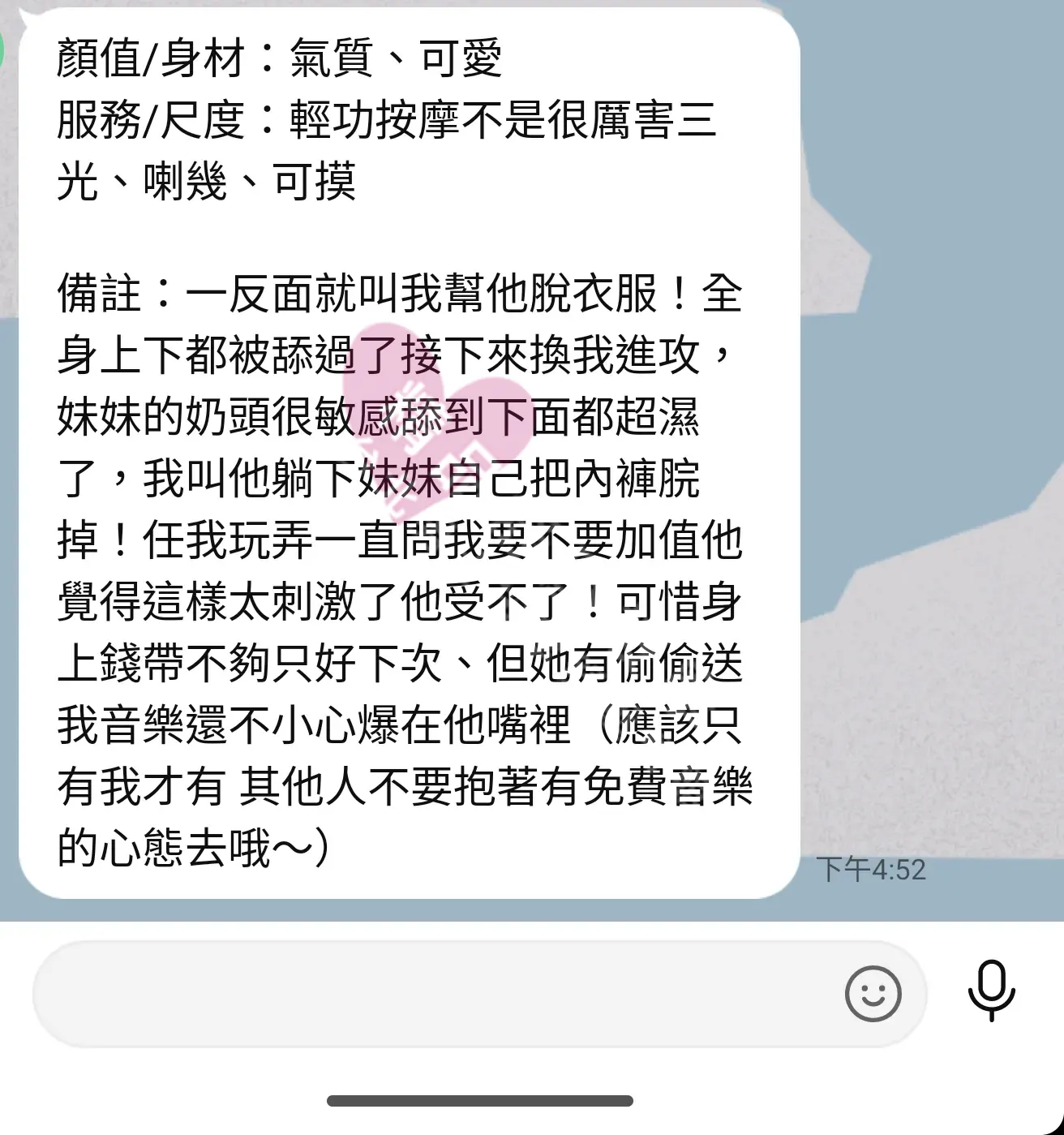1064x1135 pixels.
Task: Start voice message with microphone
Action: click(991, 991)
